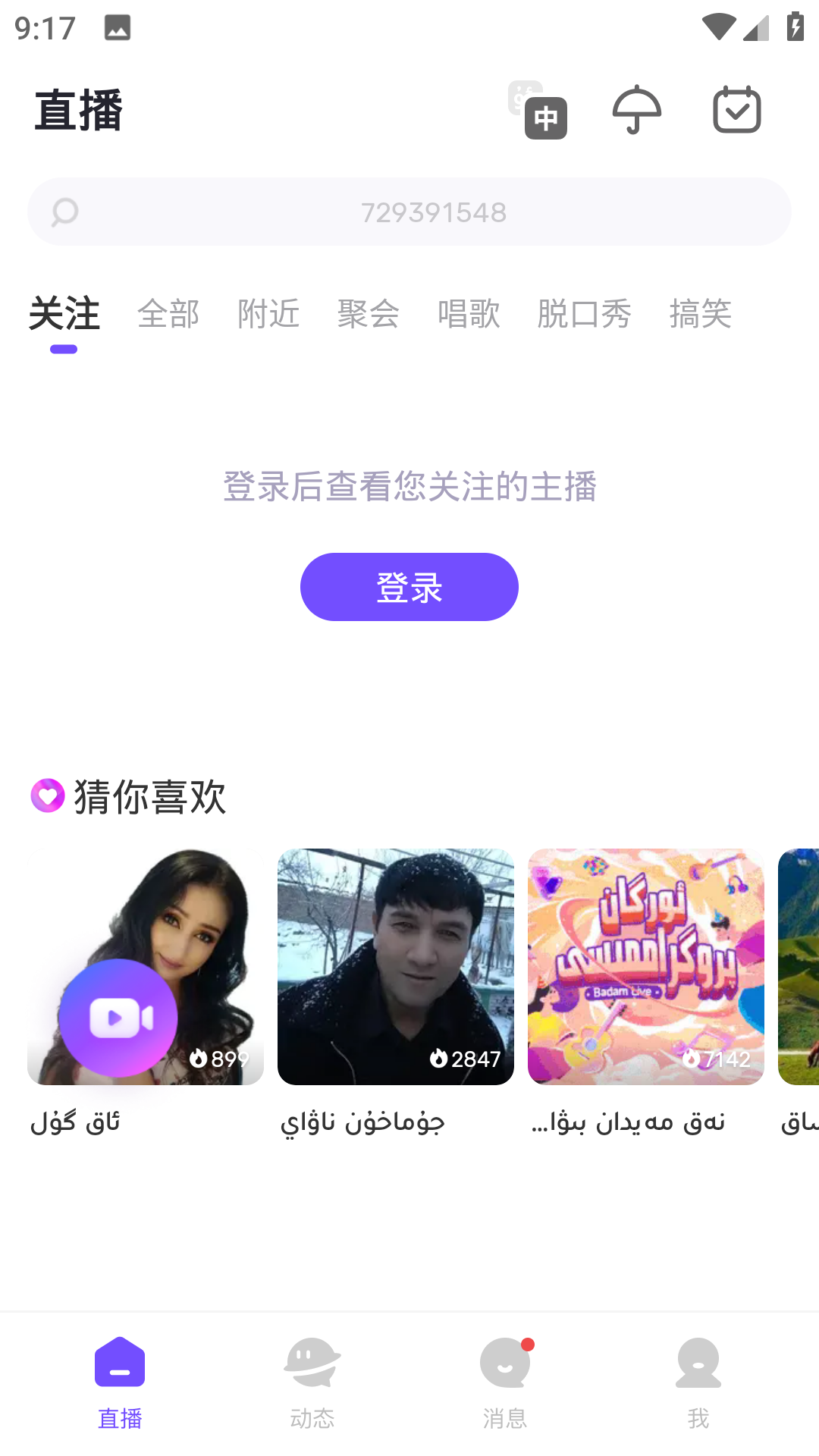Switch language with the translate icon

tap(538, 111)
